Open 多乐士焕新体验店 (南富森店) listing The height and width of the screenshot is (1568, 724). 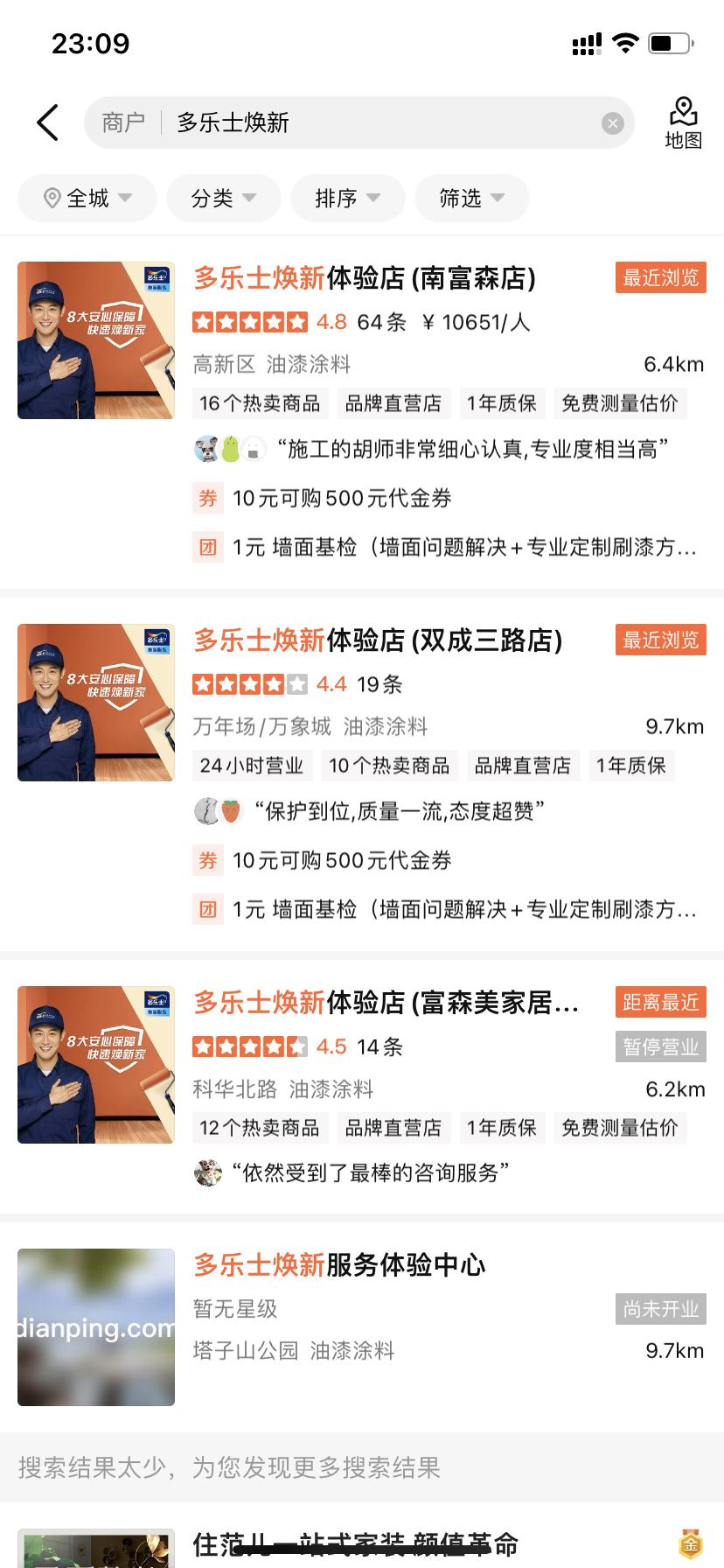(x=367, y=280)
